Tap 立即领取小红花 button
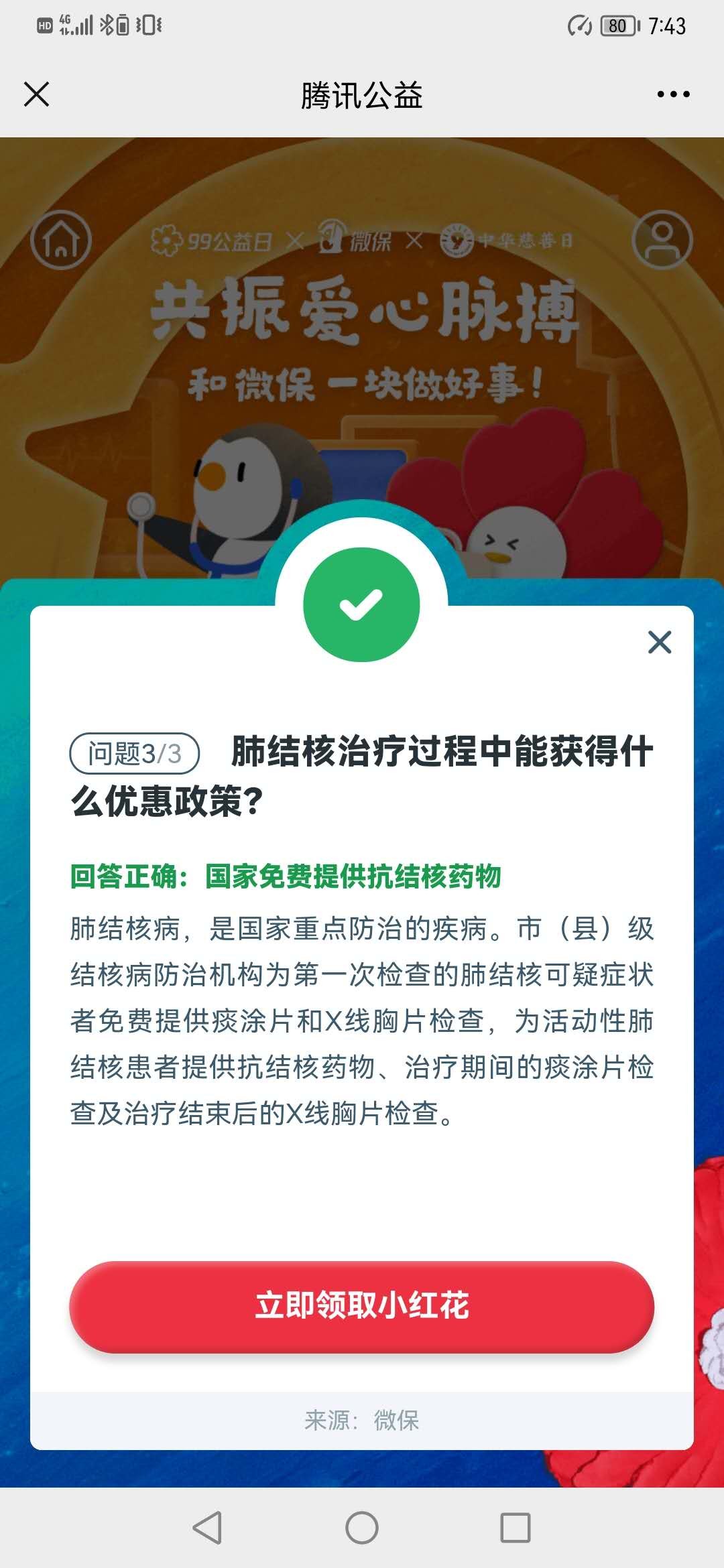The image size is (724, 1568). tap(362, 1306)
